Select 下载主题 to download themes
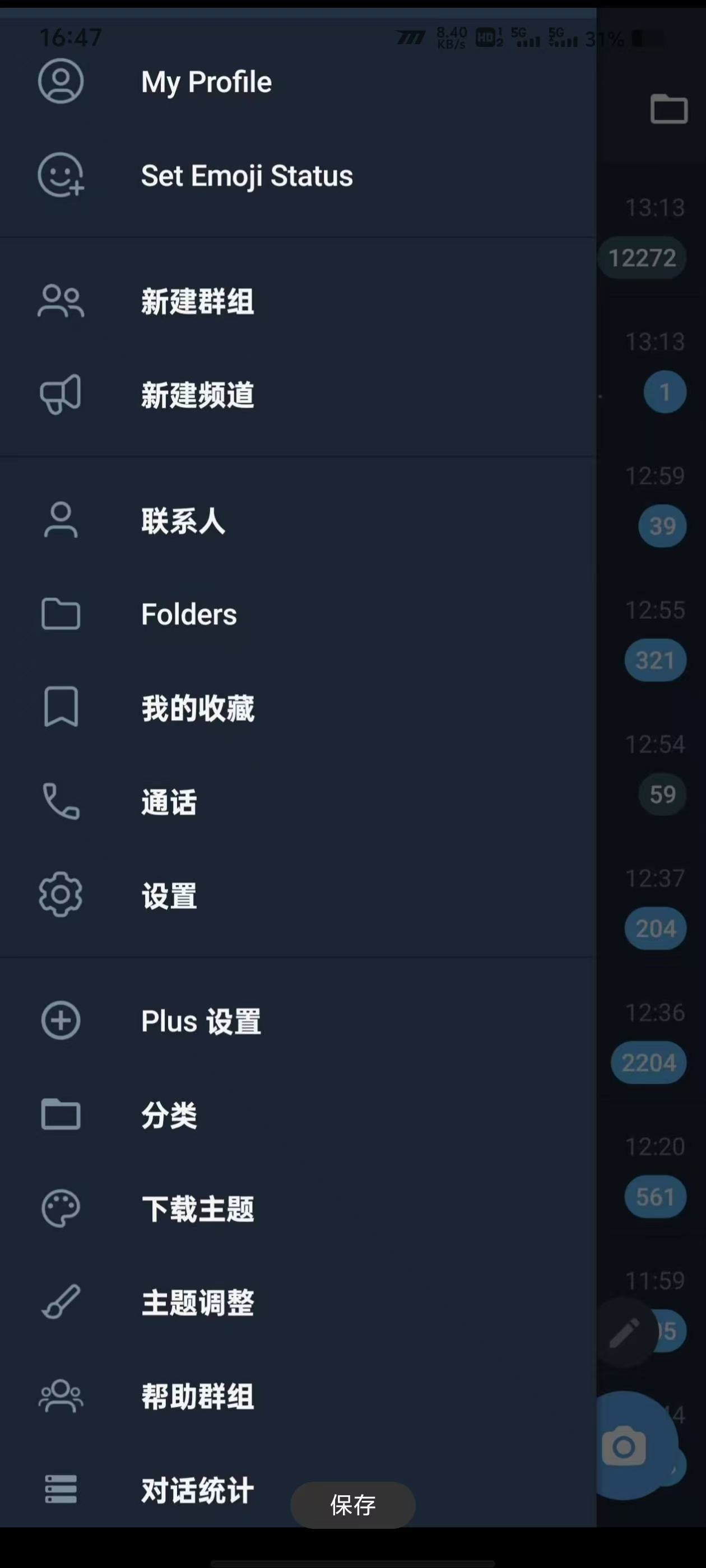 click(197, 1208)
